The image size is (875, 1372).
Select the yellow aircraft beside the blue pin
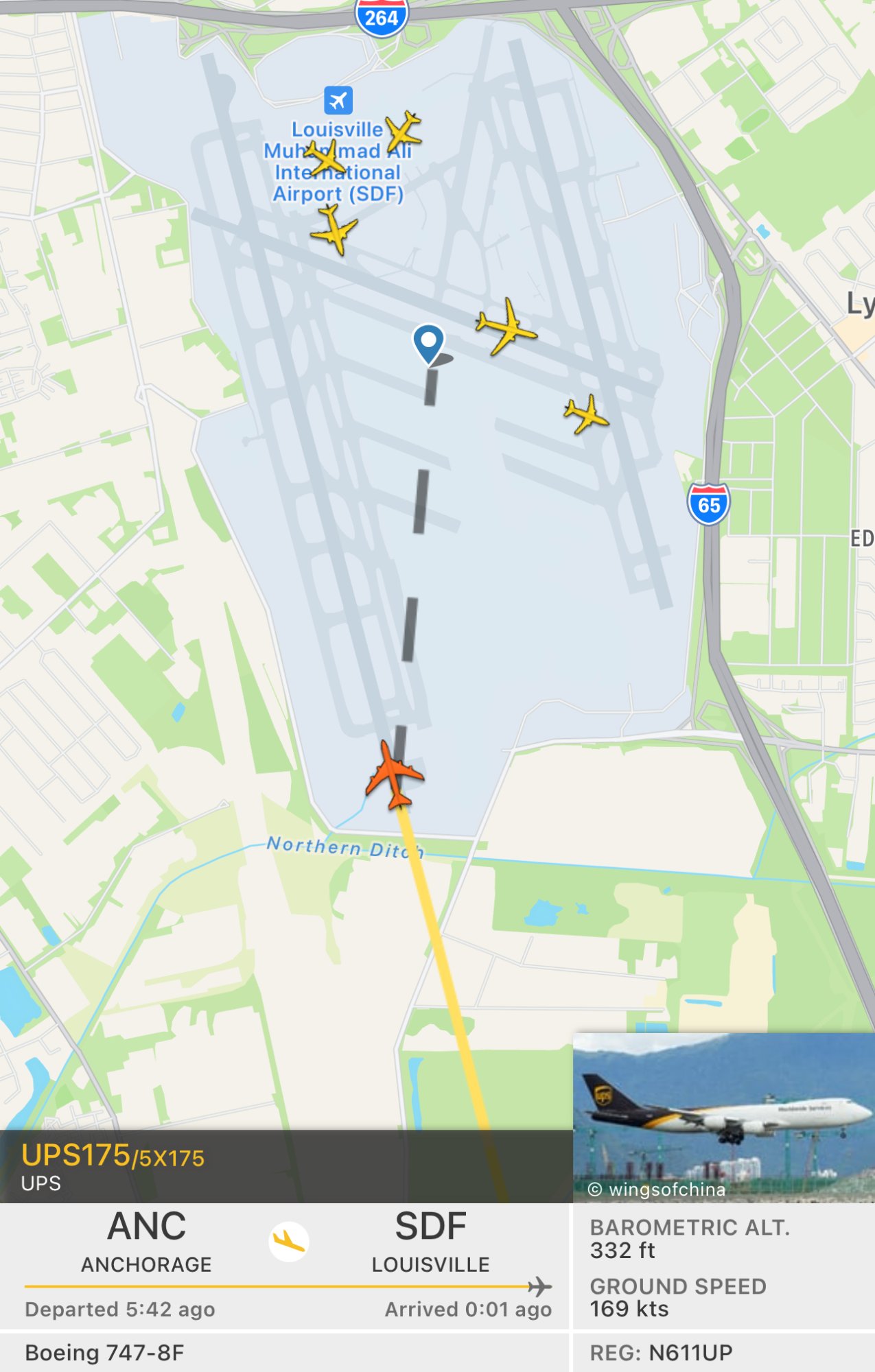(506, 326)
